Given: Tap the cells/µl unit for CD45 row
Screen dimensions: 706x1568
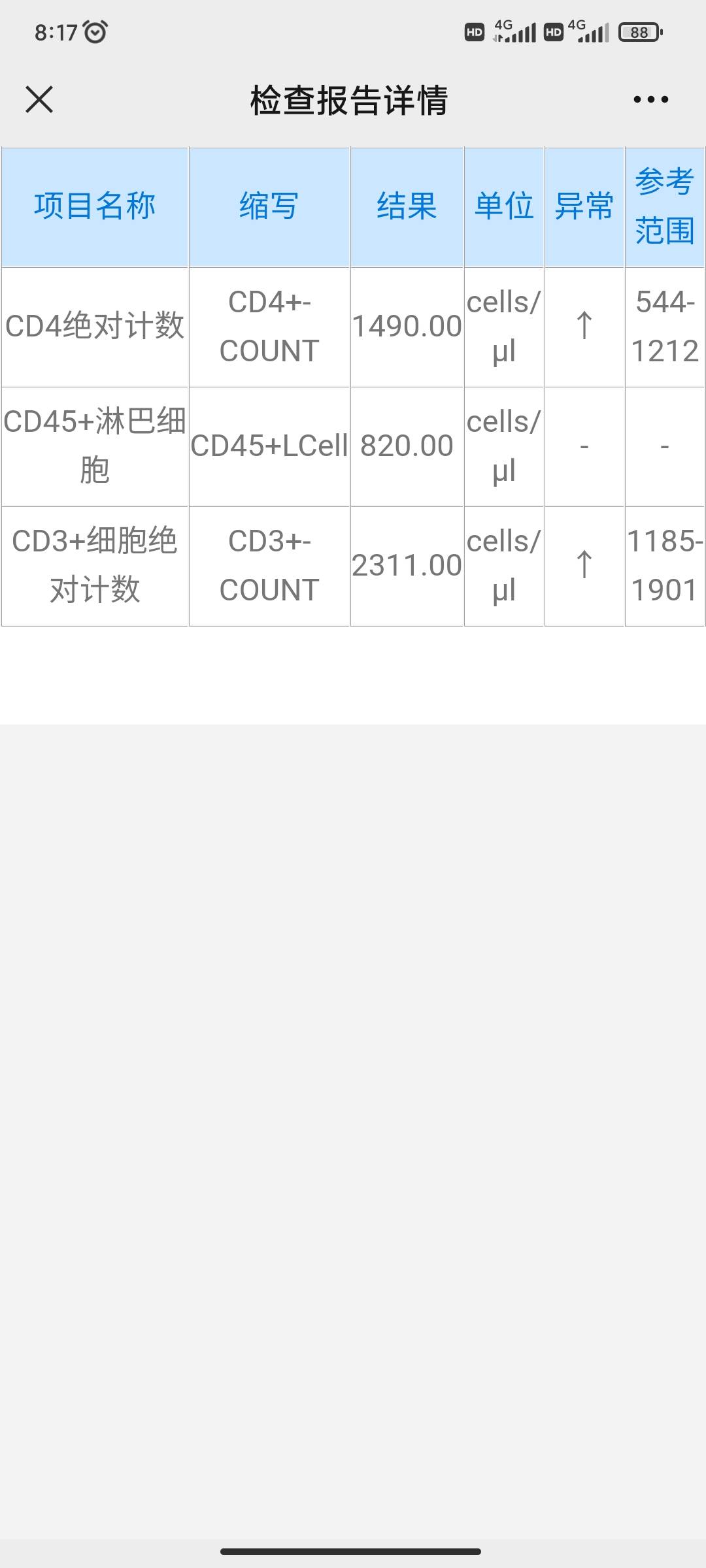Looking at the screenshot, I should (x=503, y=445).
